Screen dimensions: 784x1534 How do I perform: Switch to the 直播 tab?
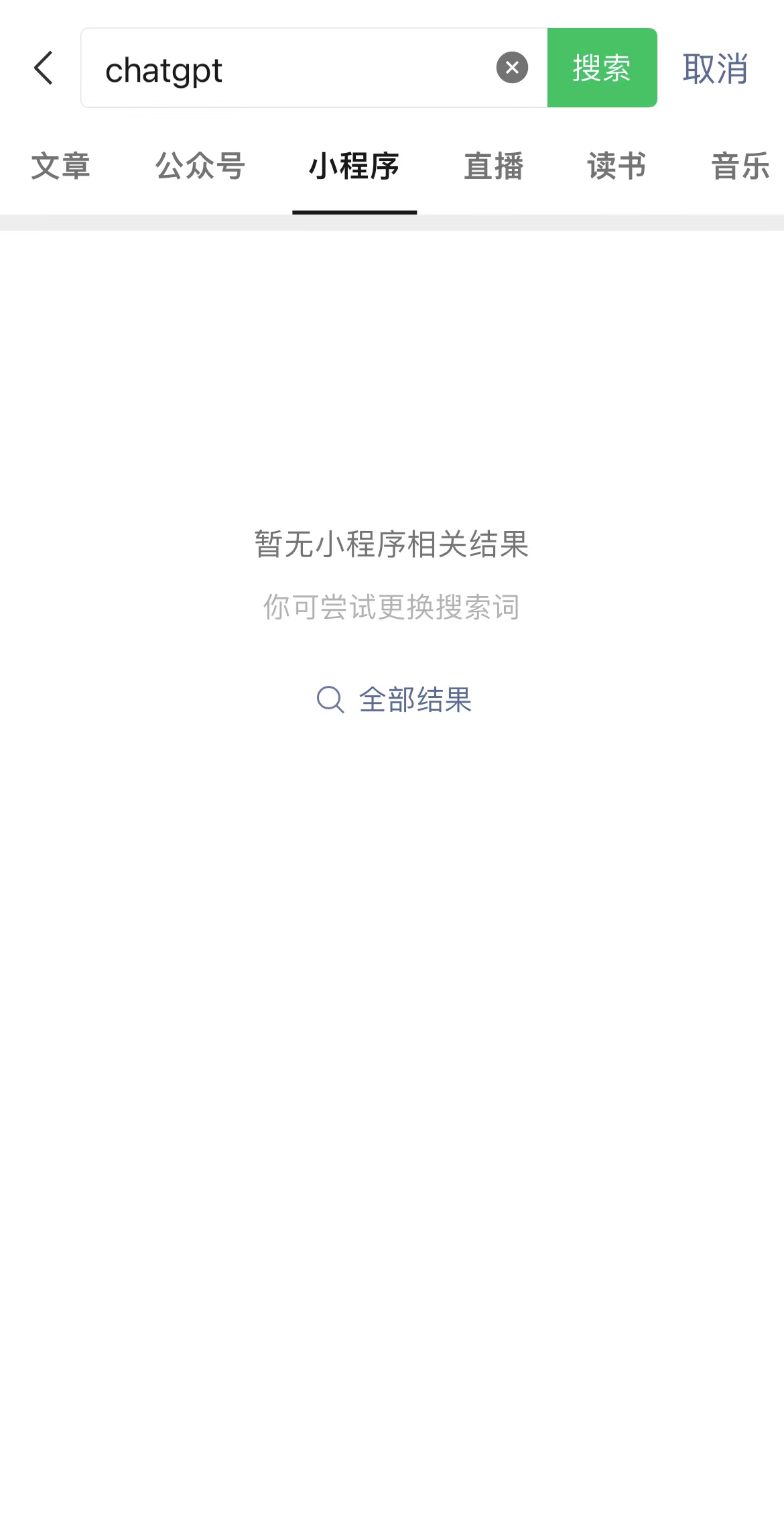pos(494,166)
